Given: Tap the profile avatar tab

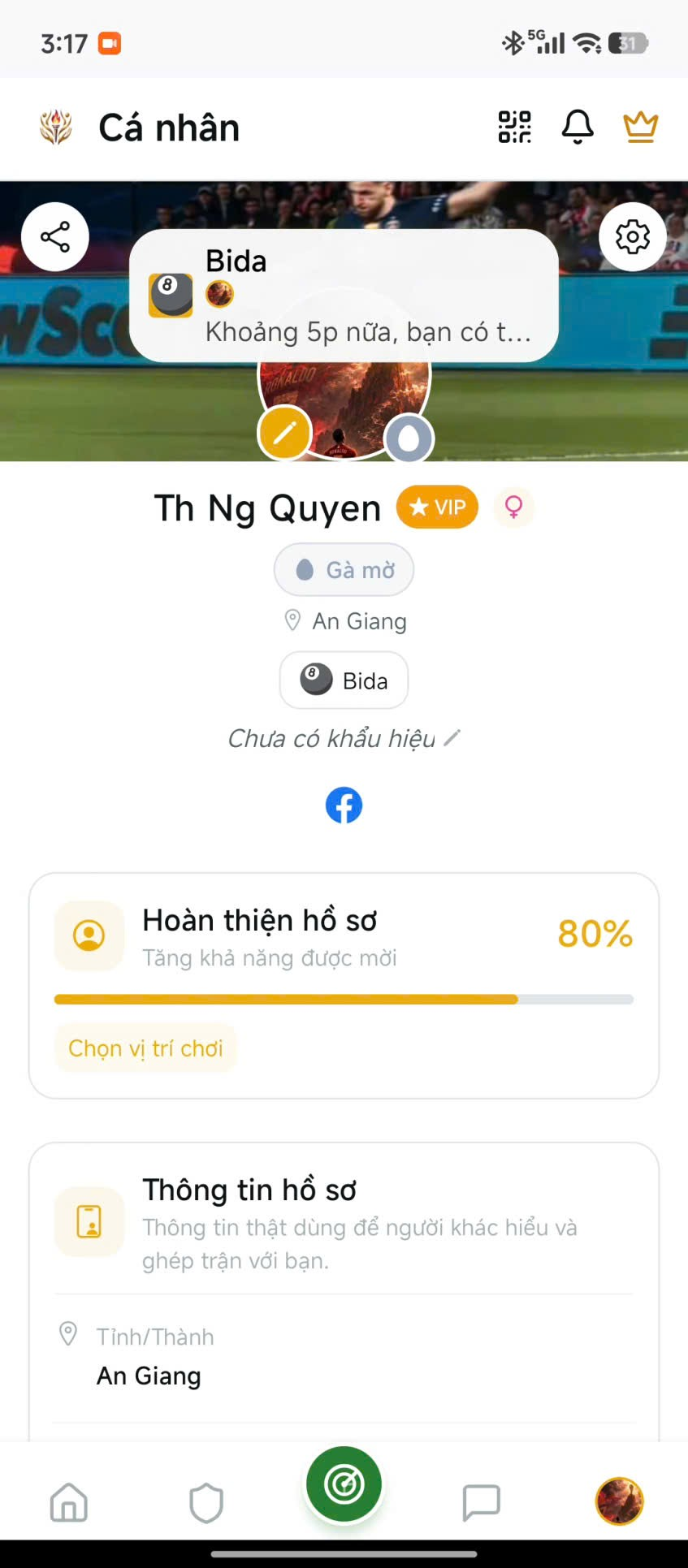Looking at the screenshot, I should 619,1501.
